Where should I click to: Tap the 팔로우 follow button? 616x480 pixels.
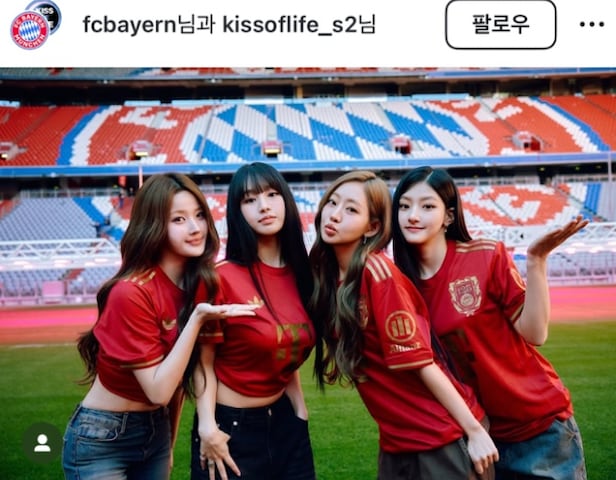pos(500,24)
